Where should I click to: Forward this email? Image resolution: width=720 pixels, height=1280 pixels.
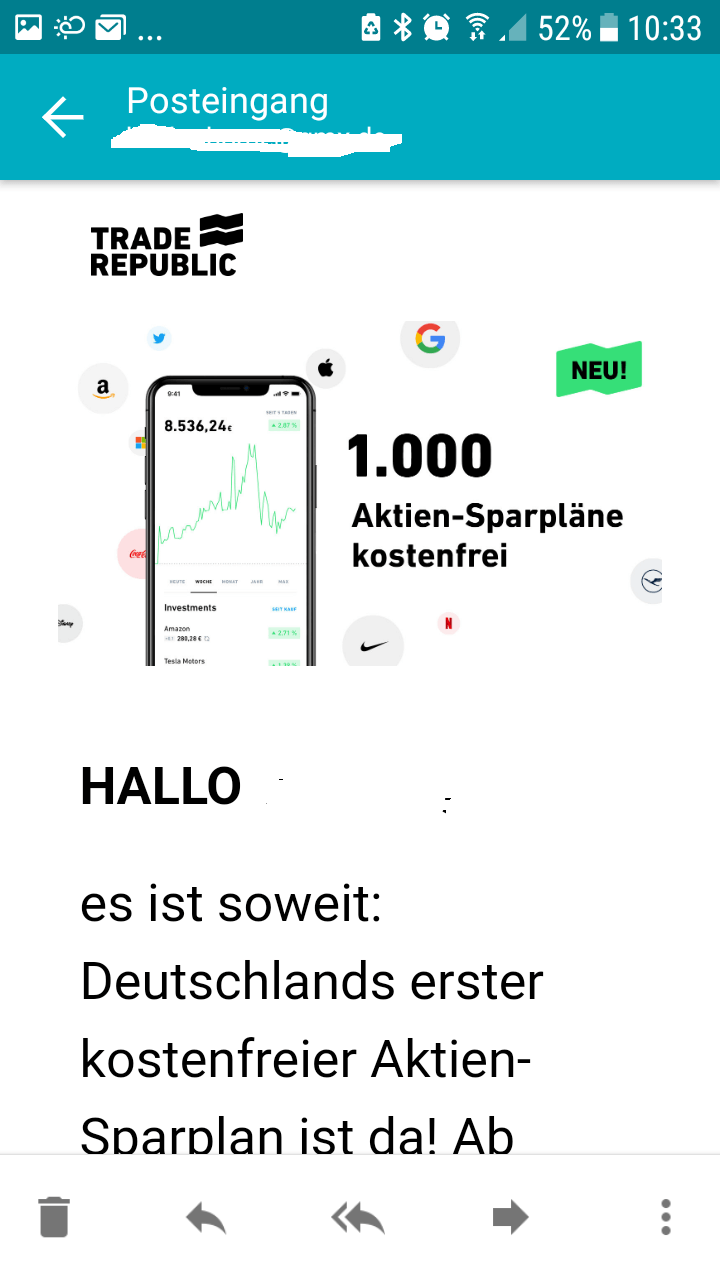[x=510, y=1217]
